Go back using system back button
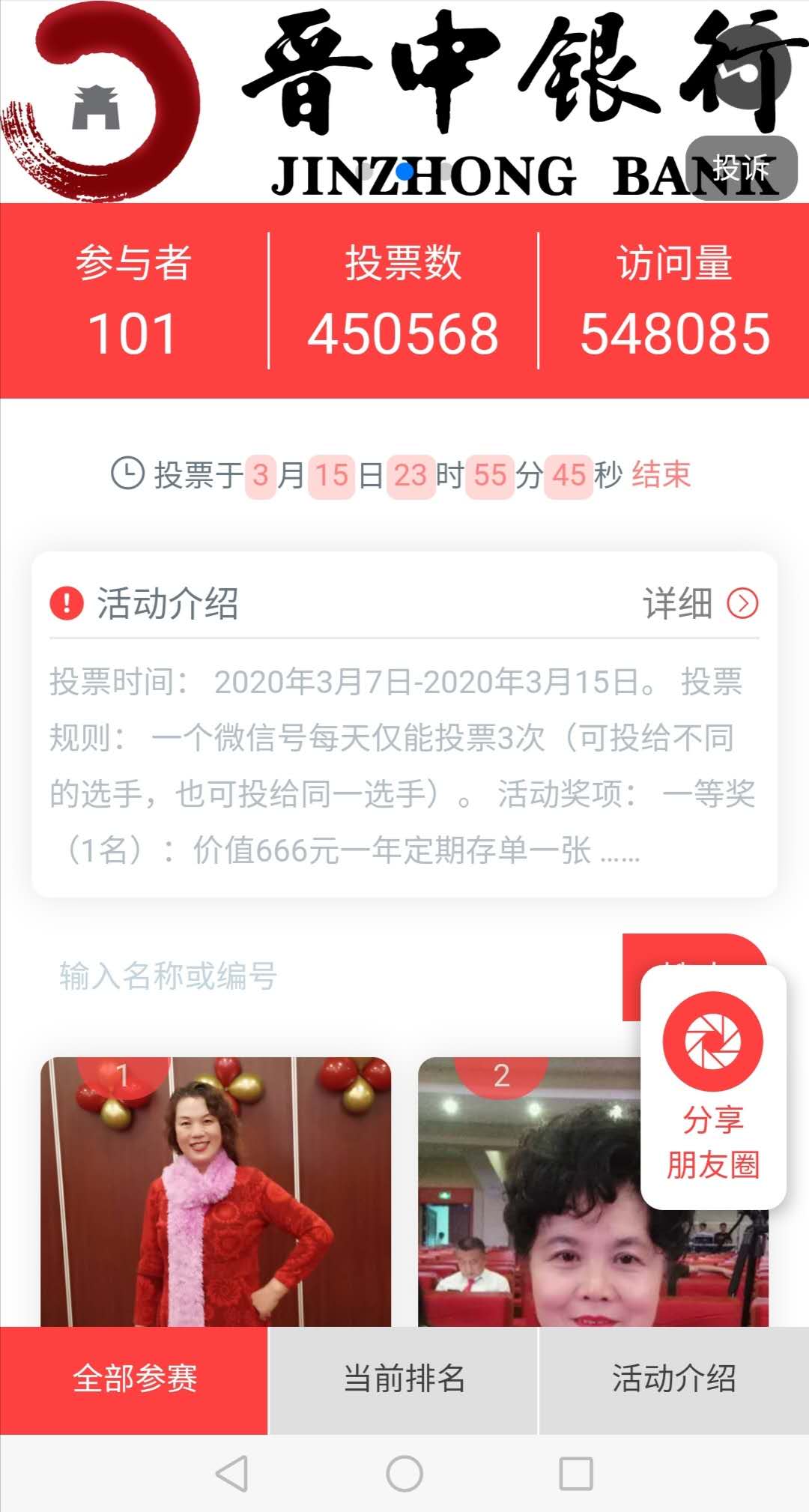 coord(232,1474)
